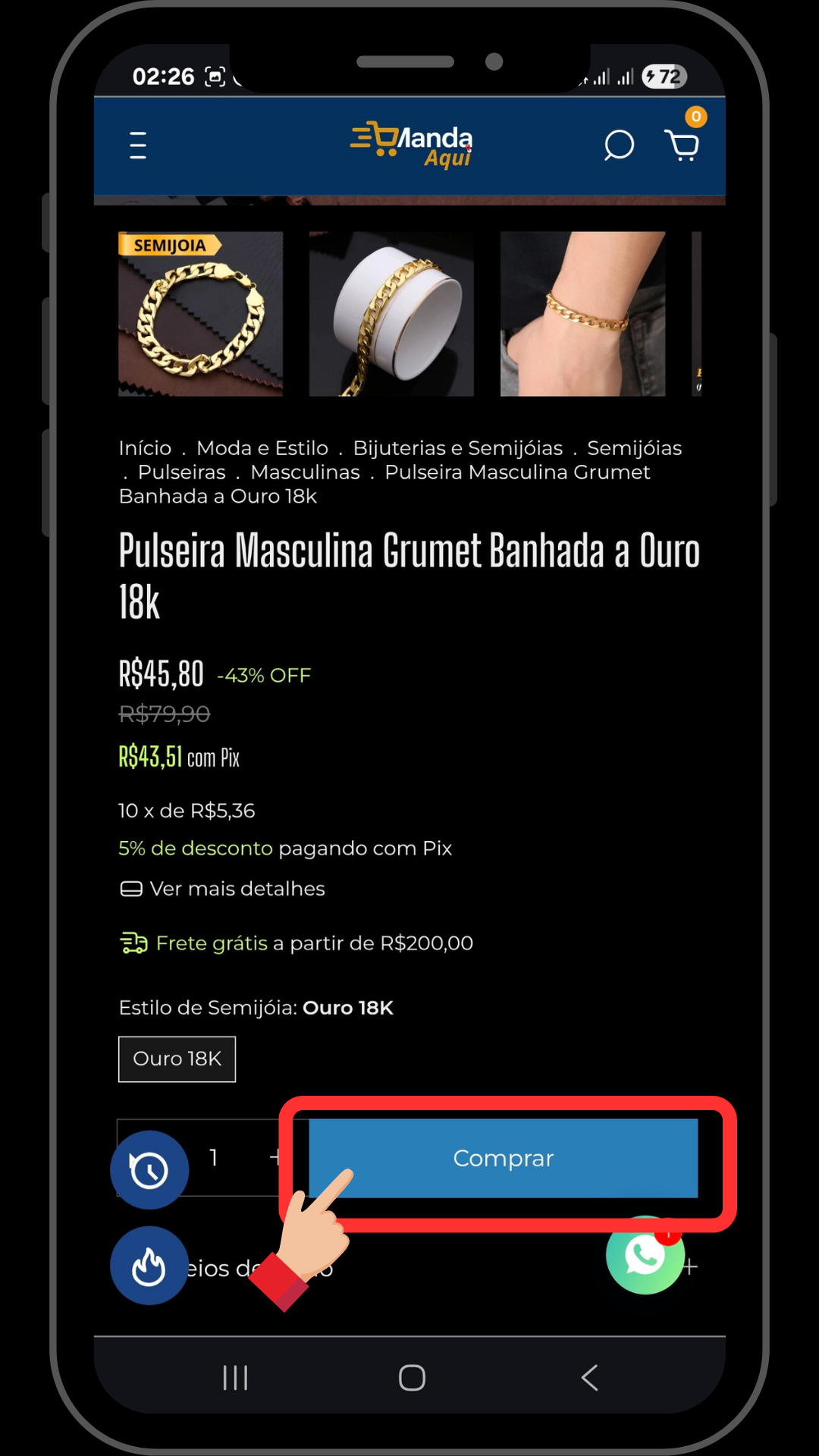Select the Ouro 18K style option

[177, 1059]
